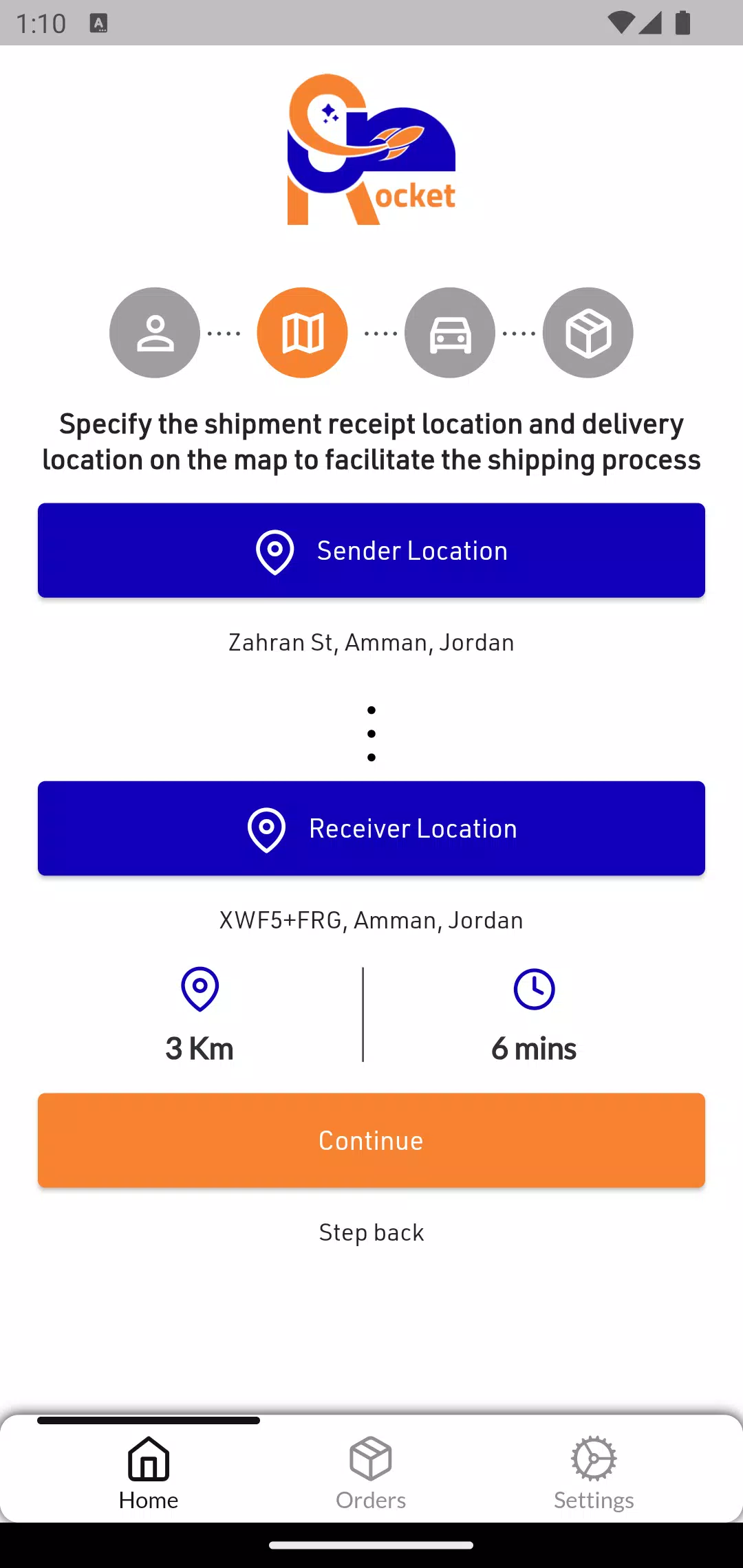Tap the Sender Location button
The width and height of the screenshot is (743, 1568).
pos(371,550)
